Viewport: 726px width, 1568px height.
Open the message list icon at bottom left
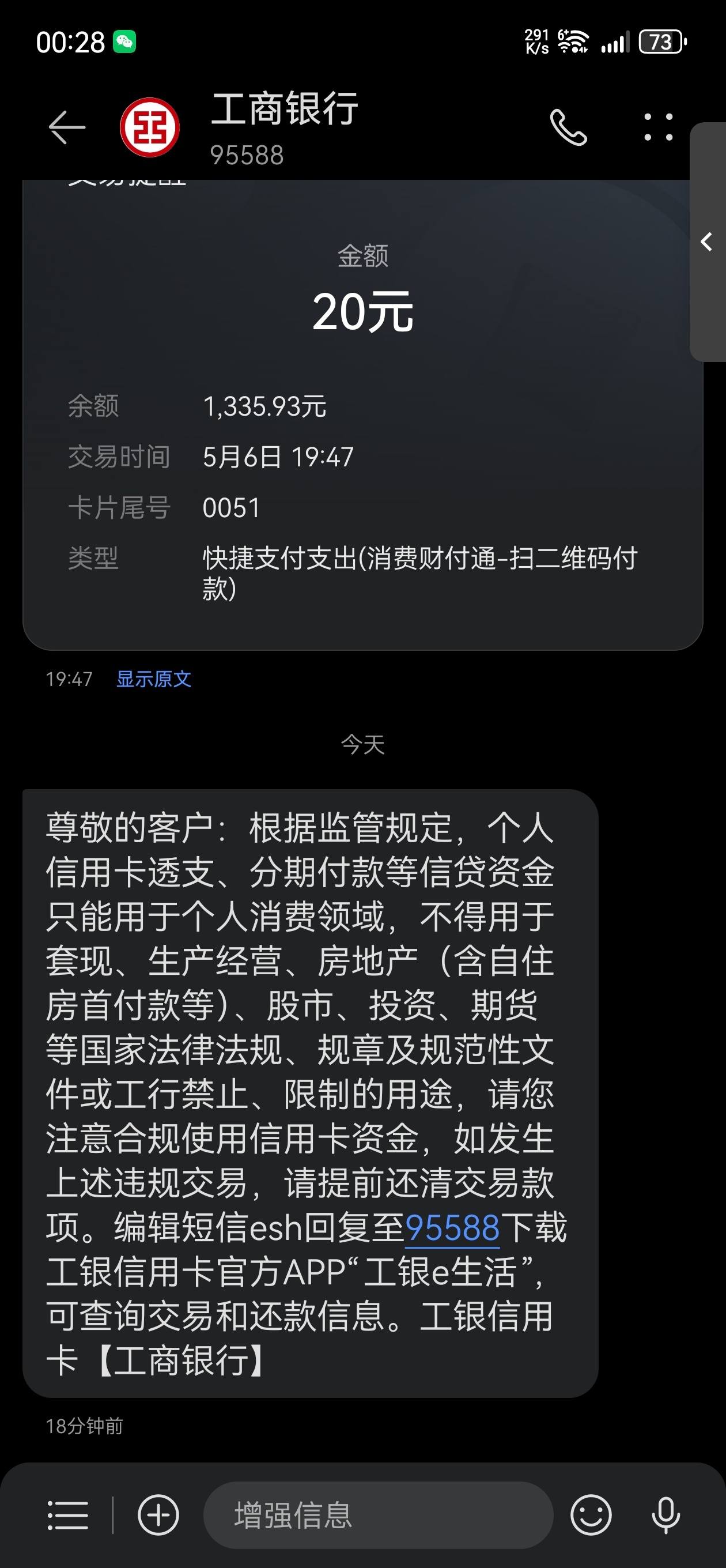coord(69,1514)
